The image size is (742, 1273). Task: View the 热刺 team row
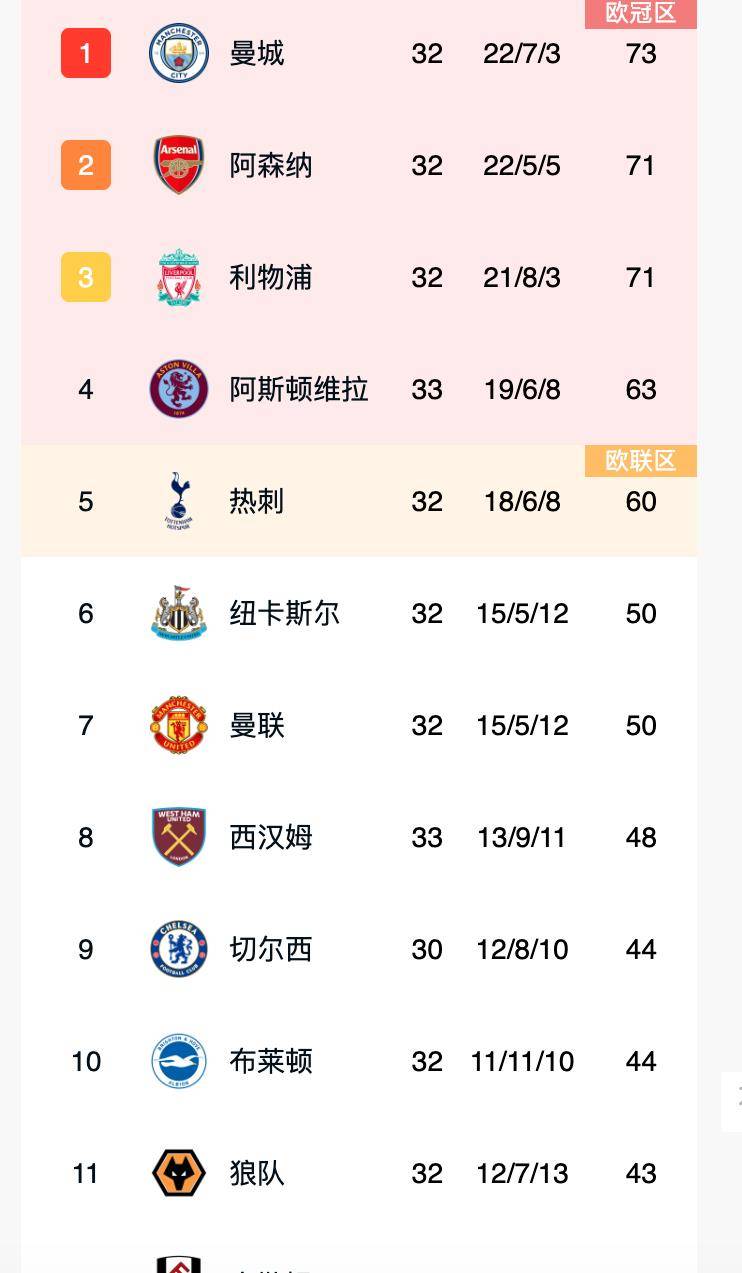point(359,501)
